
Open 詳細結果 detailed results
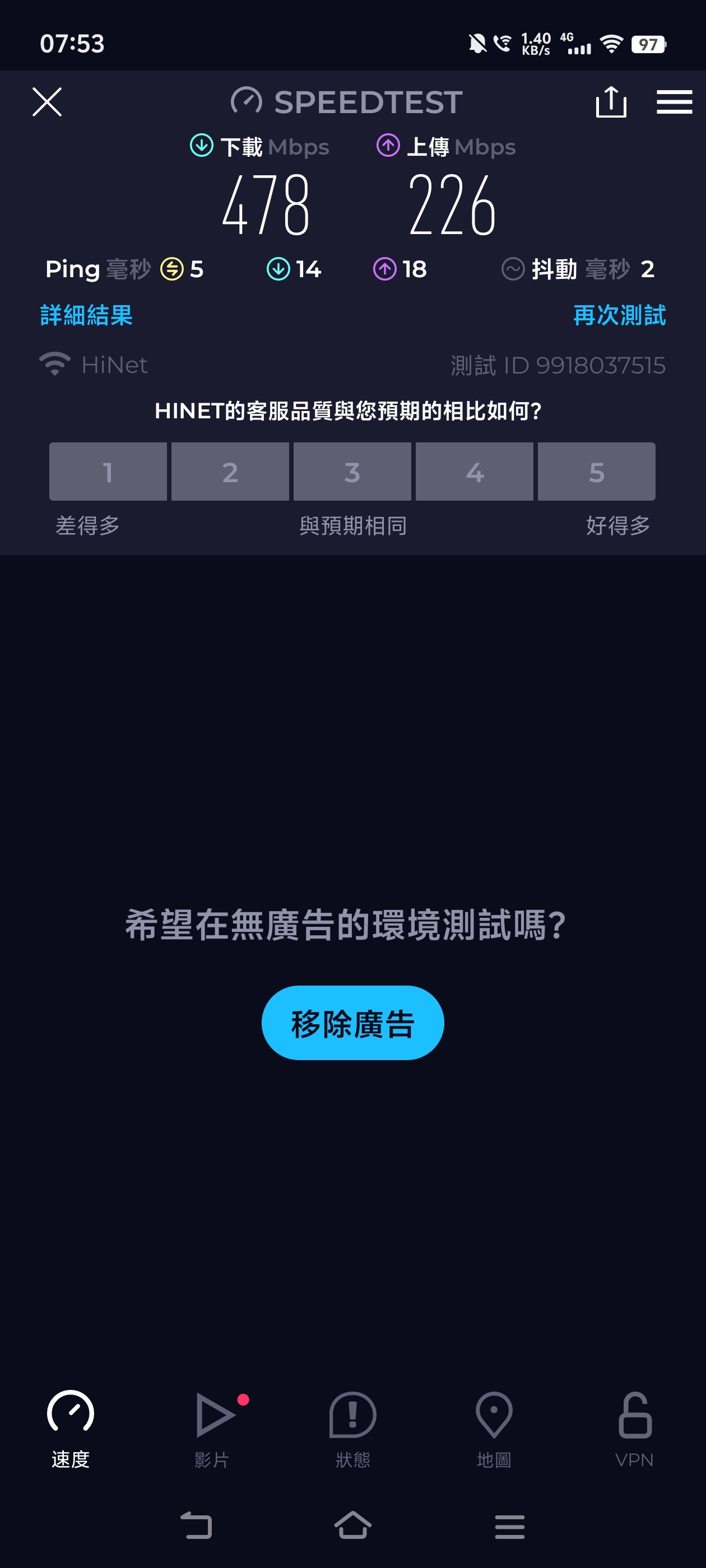point(86,315)
